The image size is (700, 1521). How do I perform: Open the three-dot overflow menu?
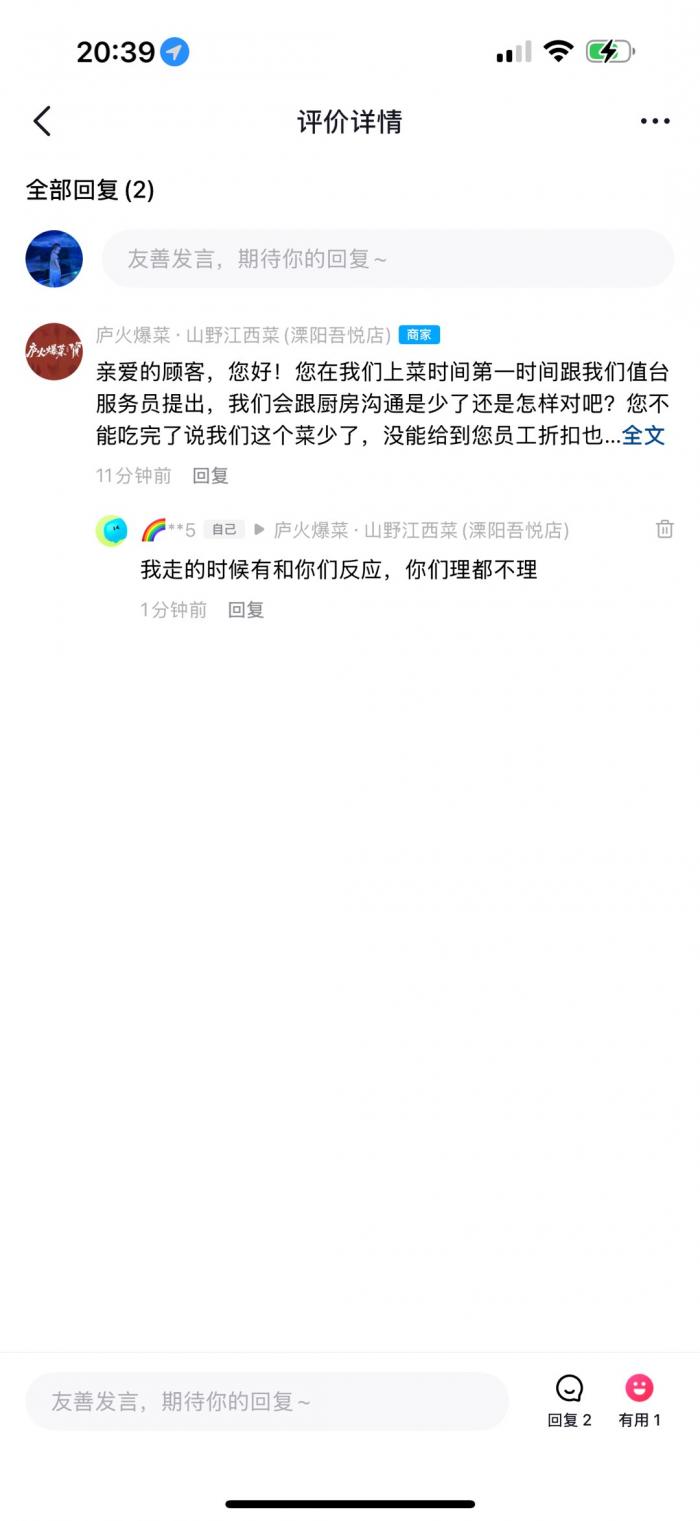[x=655, y=121]
